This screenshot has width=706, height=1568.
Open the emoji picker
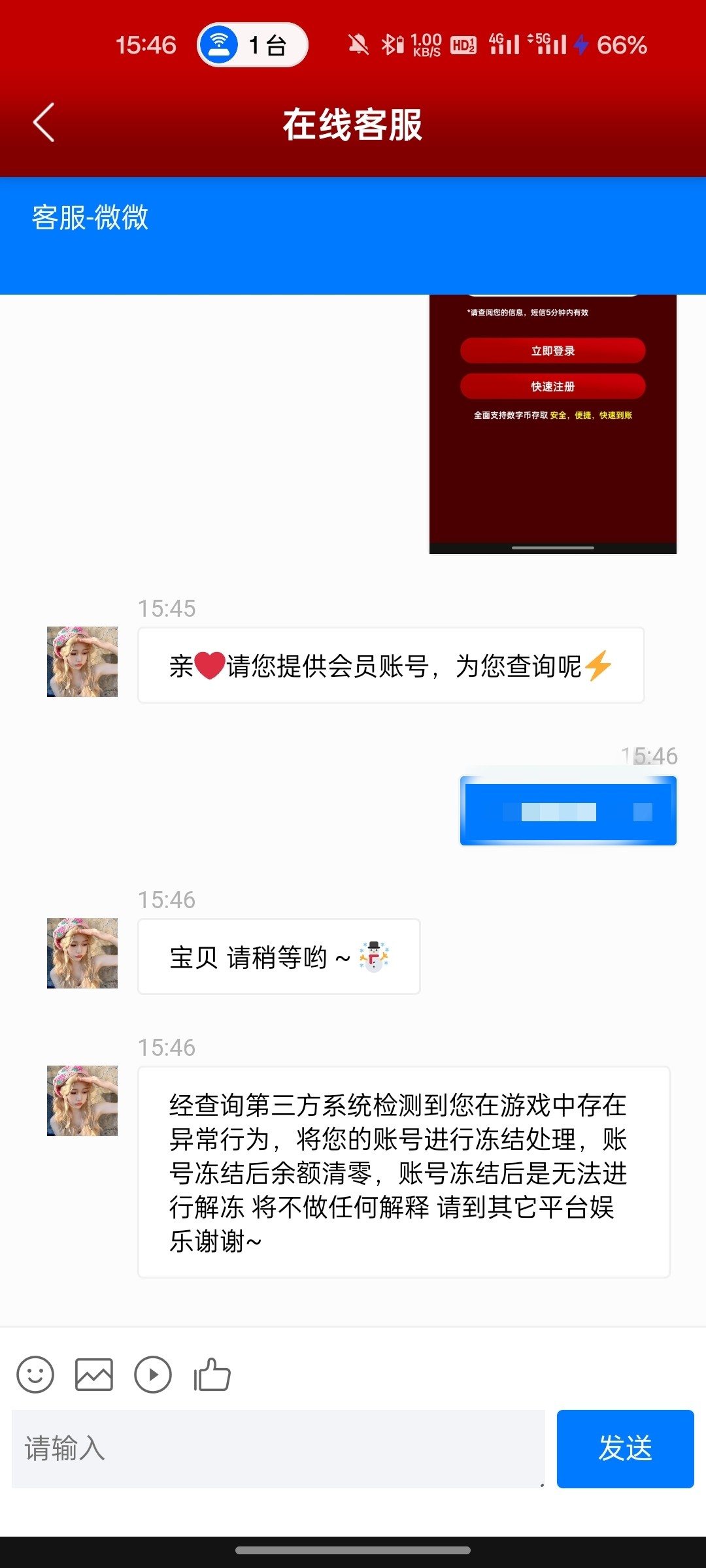click(36, 1375)
